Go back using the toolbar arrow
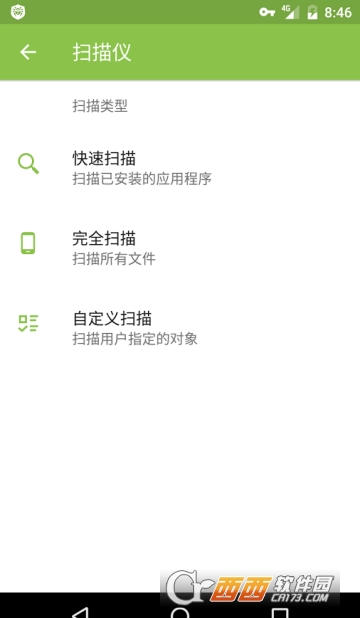Image resolution: width=360 pixels, height=618 pixels. [28, 52]
